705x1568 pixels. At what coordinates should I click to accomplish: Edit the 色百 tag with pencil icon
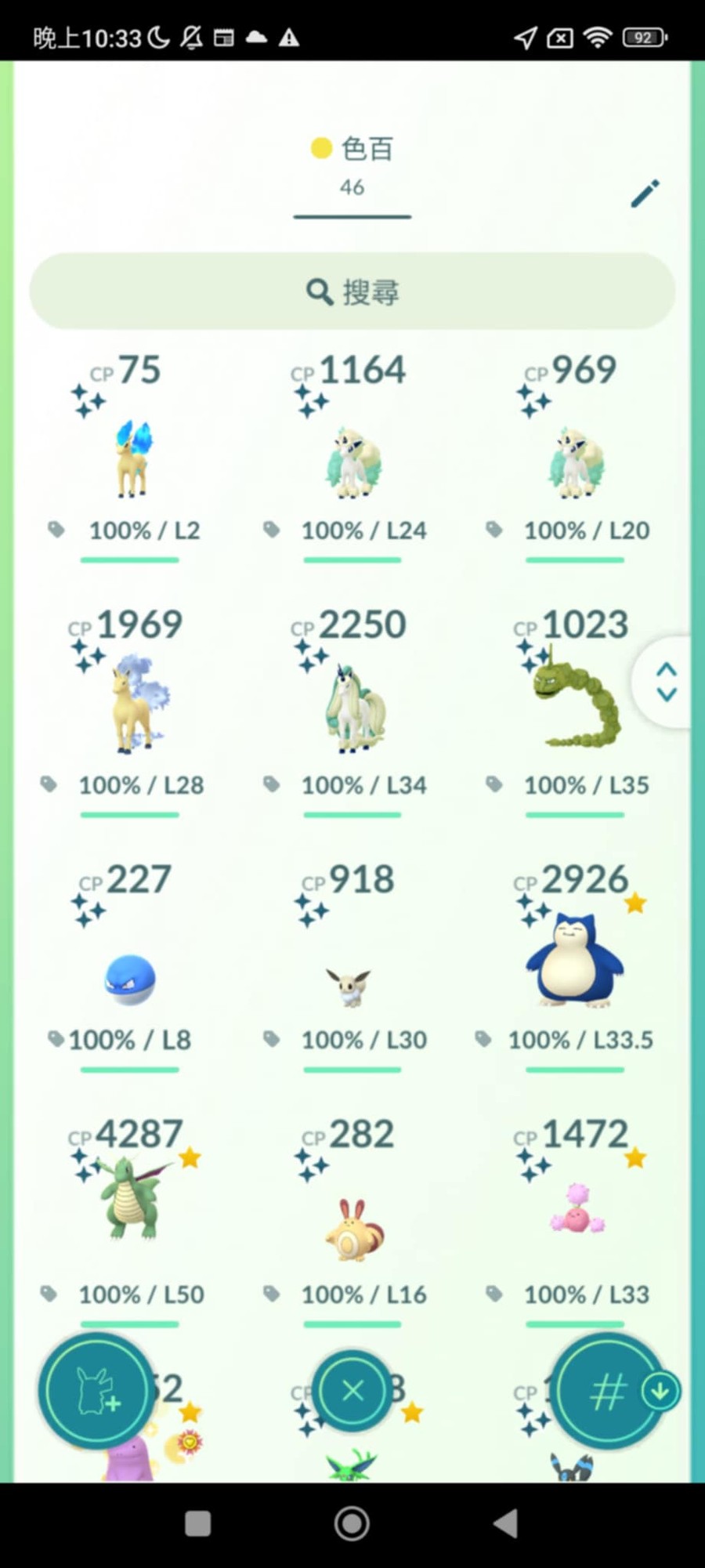click(x=645, y=194)
